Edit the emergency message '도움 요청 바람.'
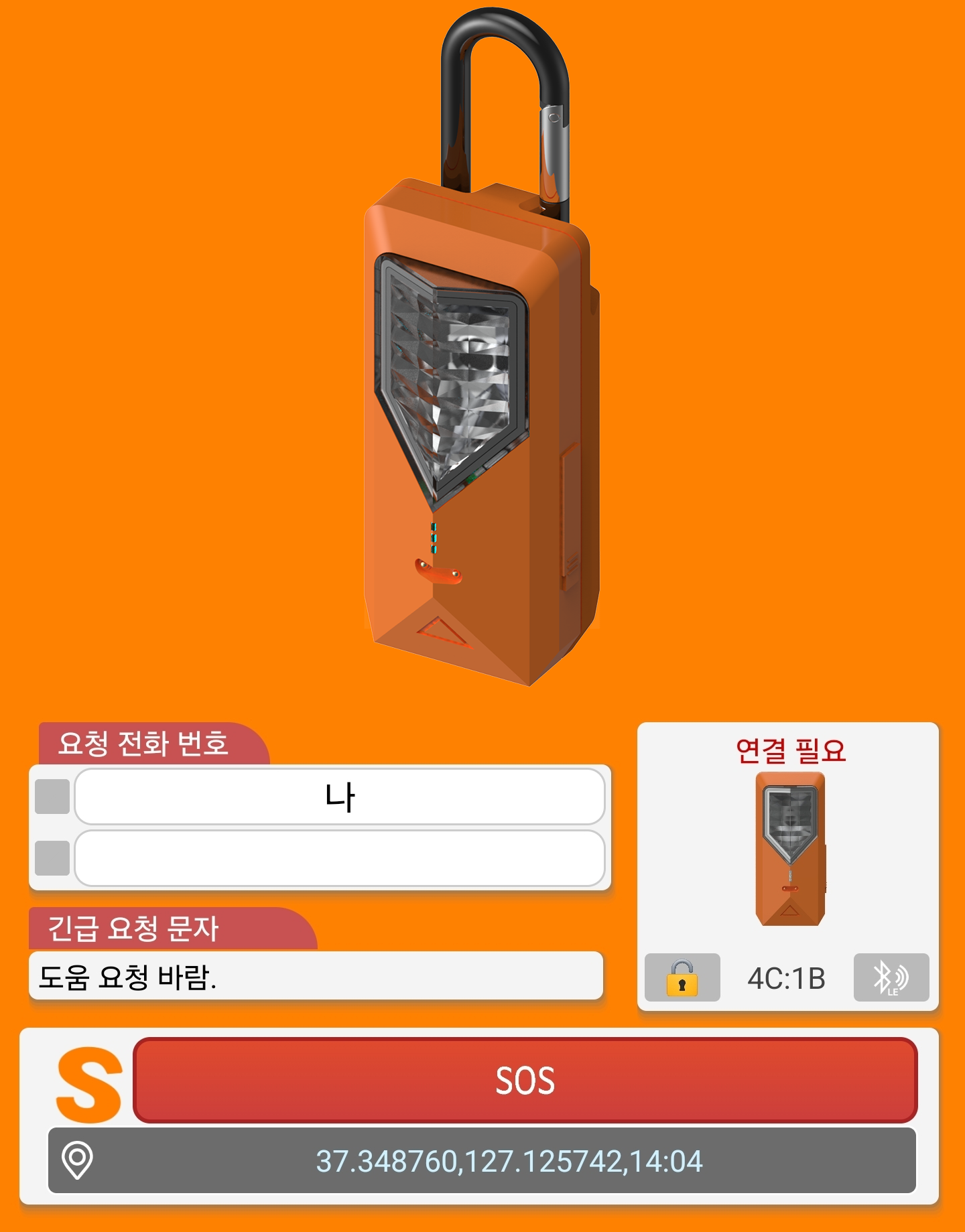Screen dimensions: 965x1232 click(316, 977)
